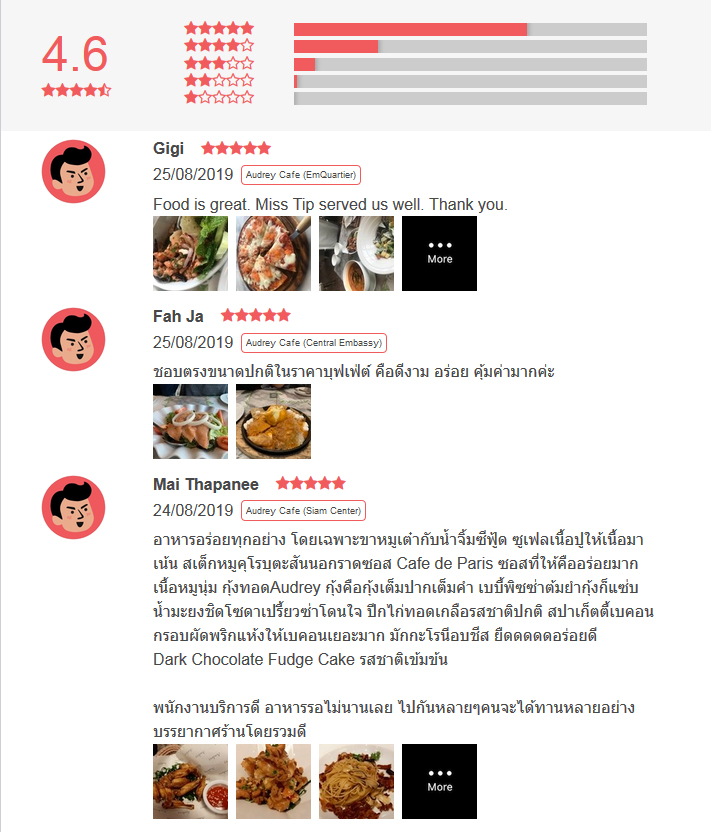Open Fah Ja's first review photo
The height and width of the screenshot is (832, 711).
[x=190, y=422]
